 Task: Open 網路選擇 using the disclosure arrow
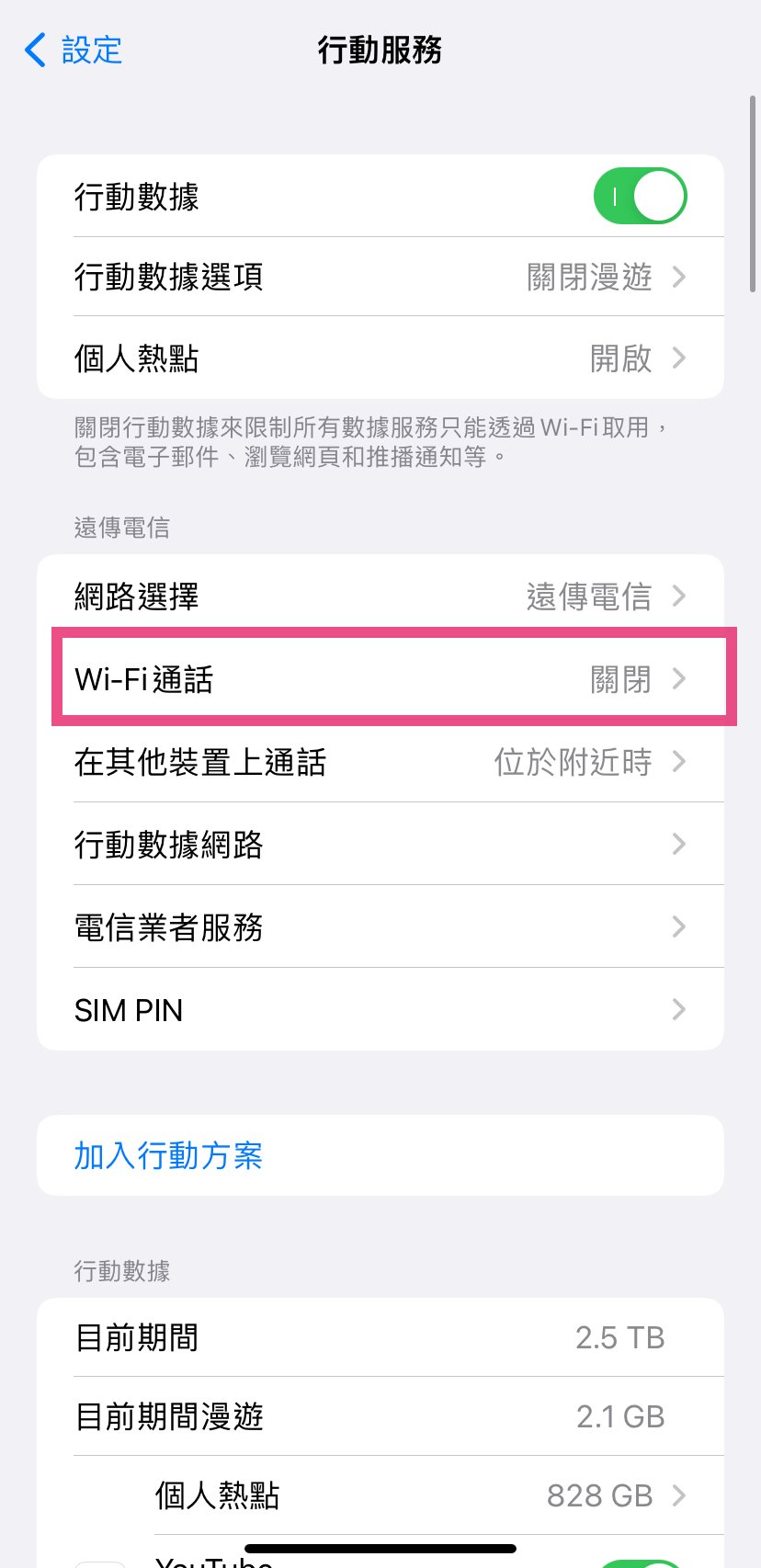coord(678,596)
